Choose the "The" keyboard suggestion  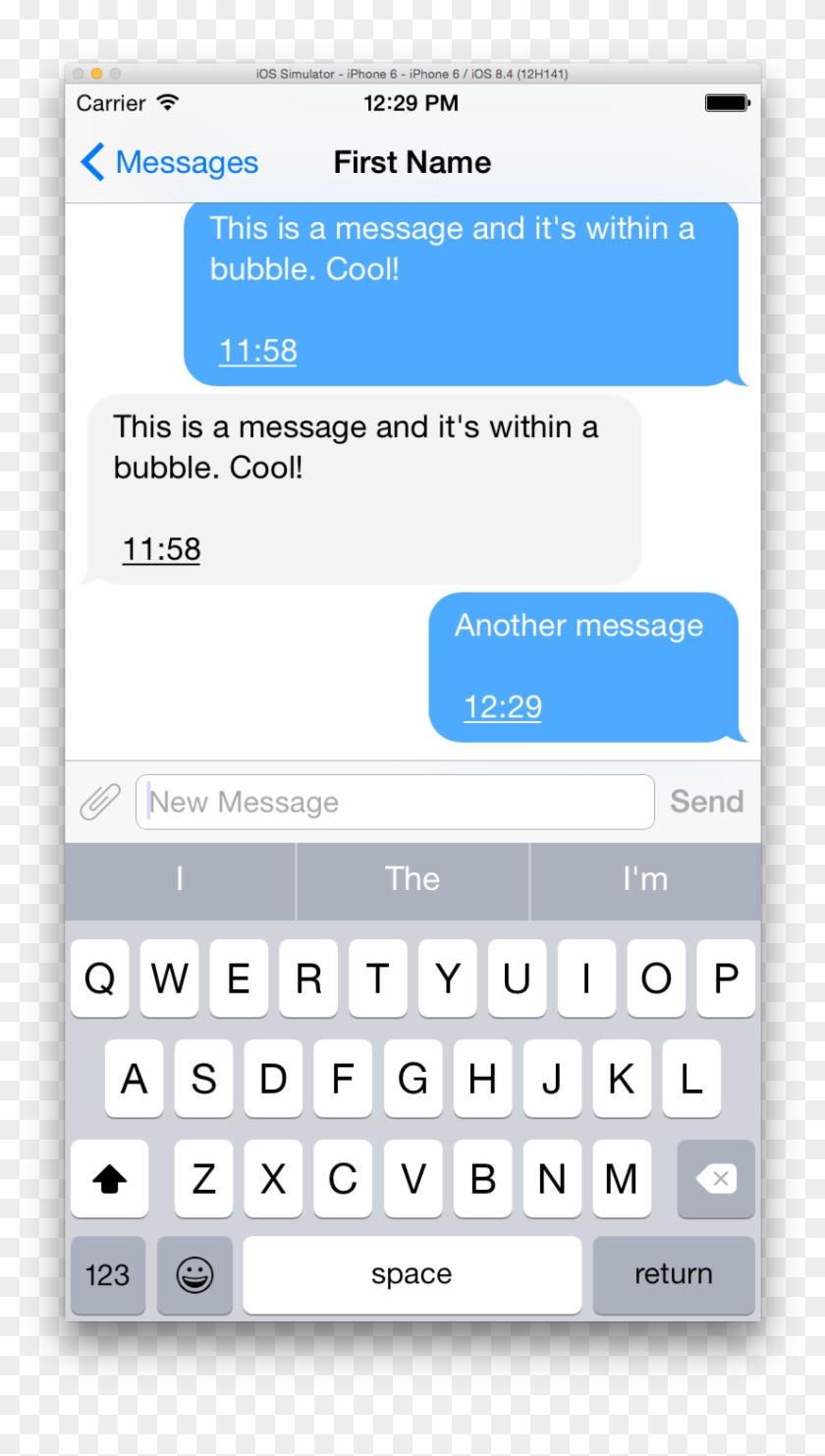click(412, 879)
